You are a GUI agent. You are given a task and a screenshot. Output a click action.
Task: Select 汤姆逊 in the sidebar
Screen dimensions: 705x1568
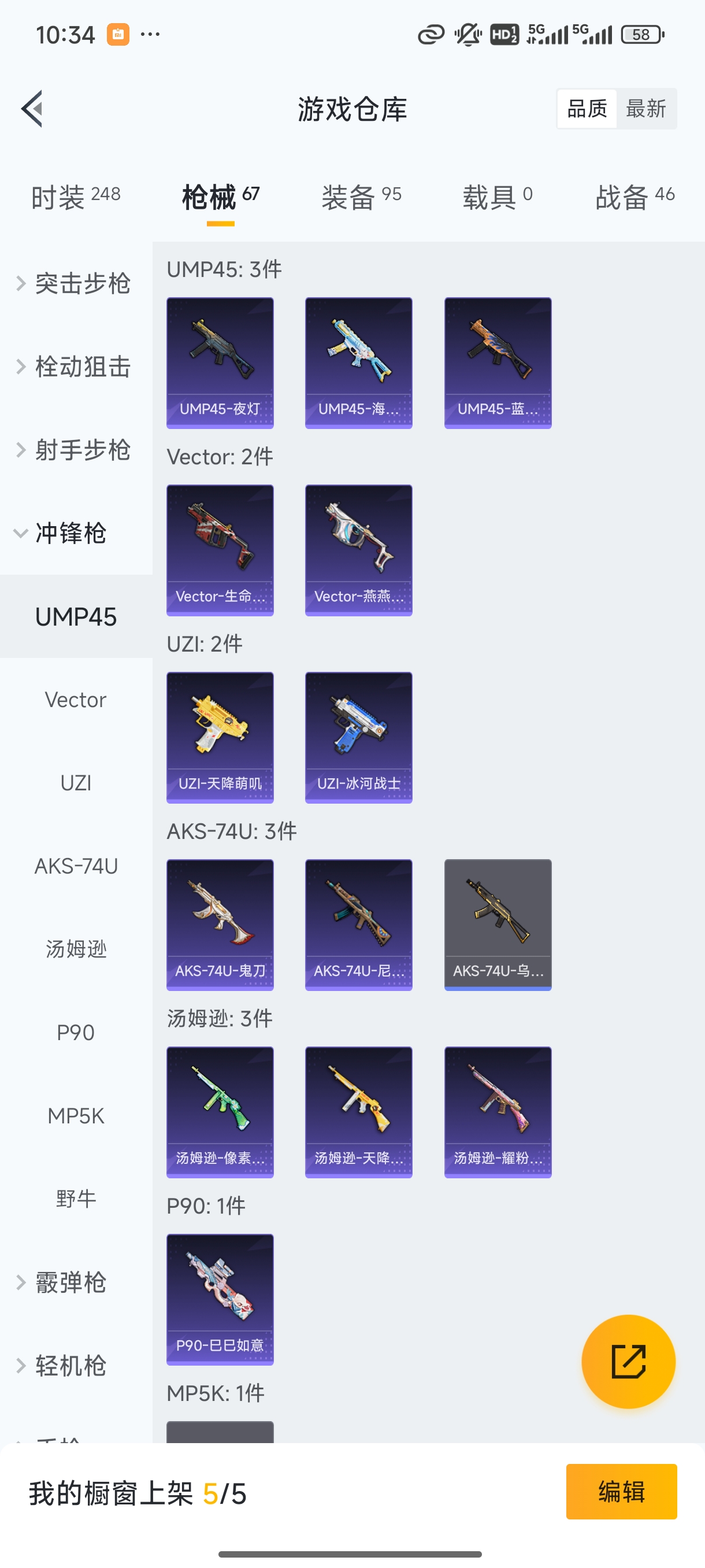coord(76,949)
